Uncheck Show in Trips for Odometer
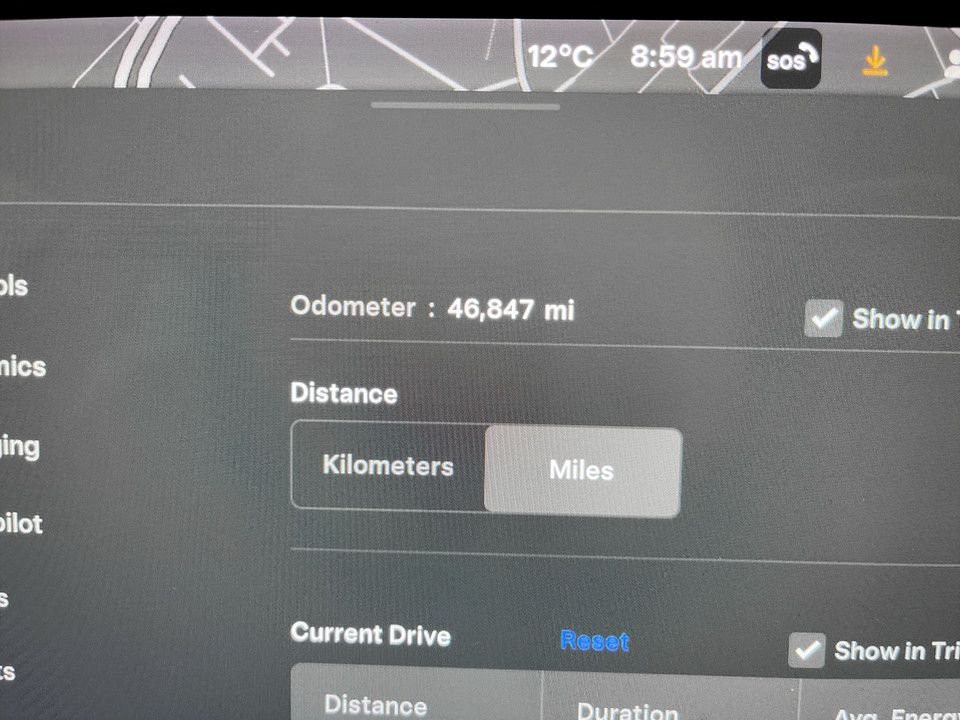This screenshot has width=960, height=720. coord(824,320)
